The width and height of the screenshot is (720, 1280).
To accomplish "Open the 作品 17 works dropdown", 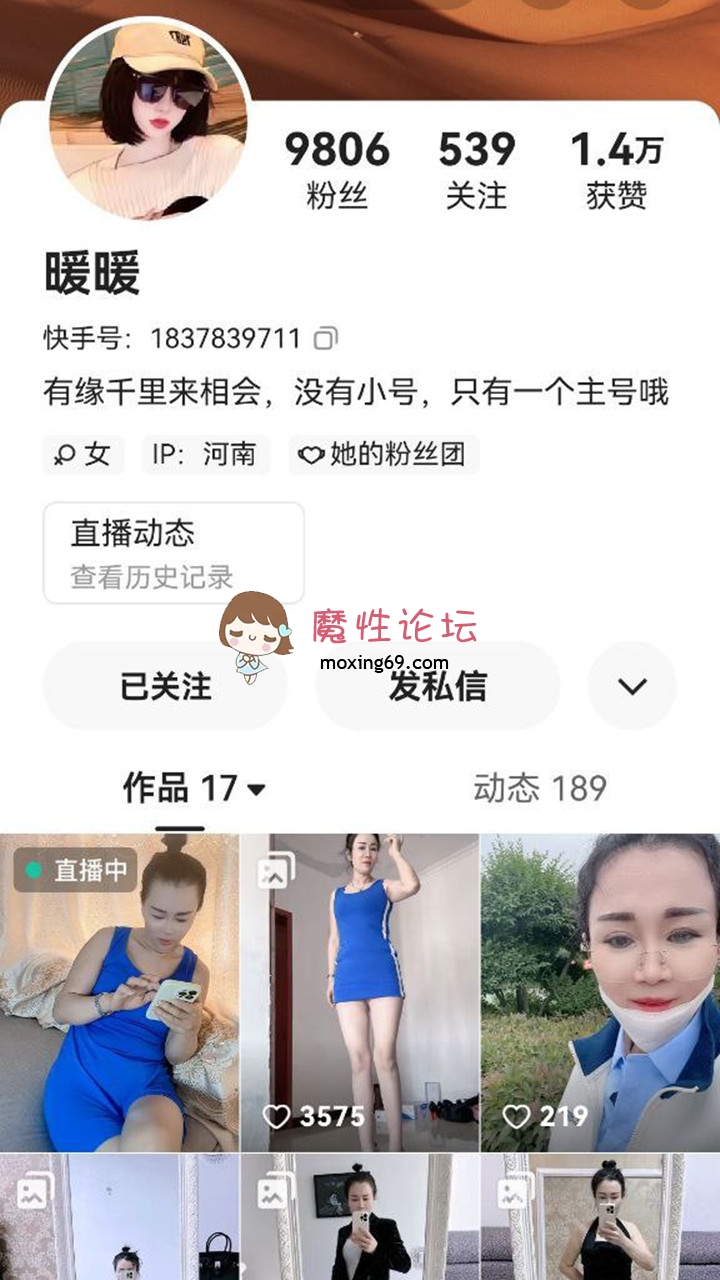I will pyautogui.click(x=195, y=789).
